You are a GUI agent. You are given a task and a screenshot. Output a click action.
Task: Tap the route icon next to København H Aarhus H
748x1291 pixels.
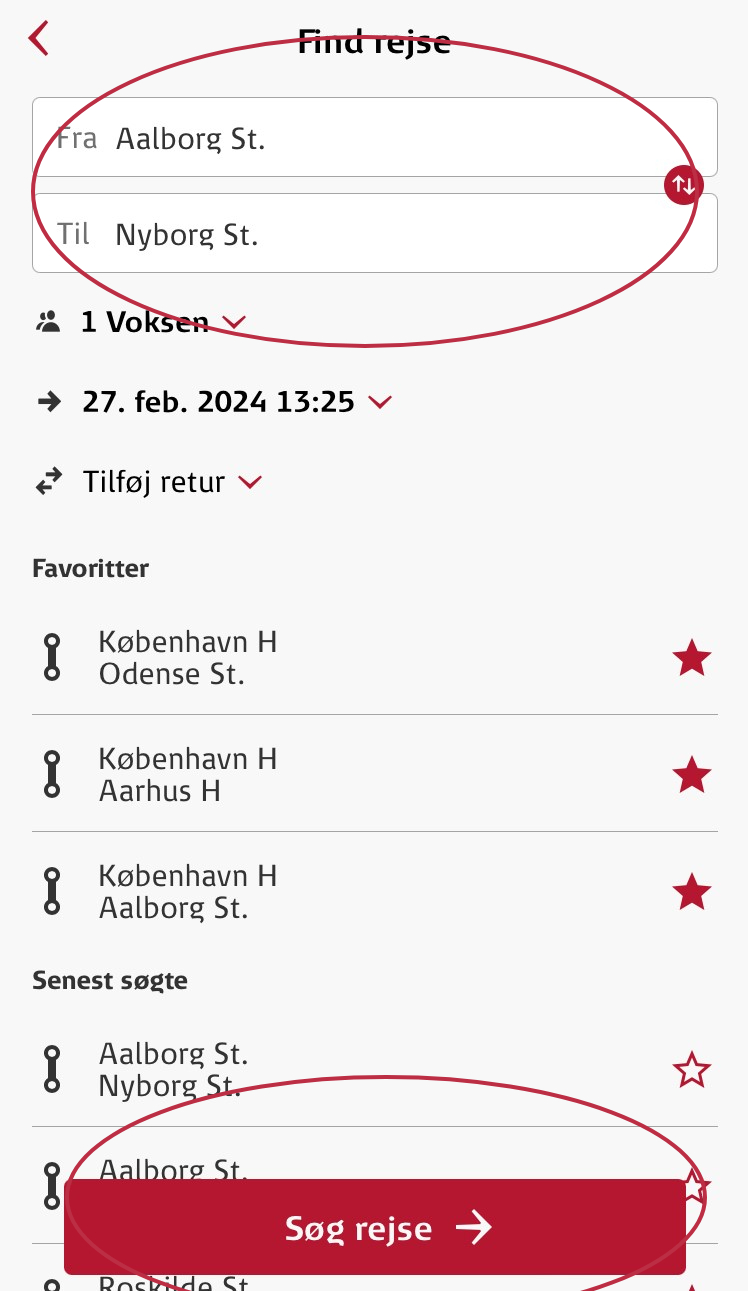tap(52, 774)
